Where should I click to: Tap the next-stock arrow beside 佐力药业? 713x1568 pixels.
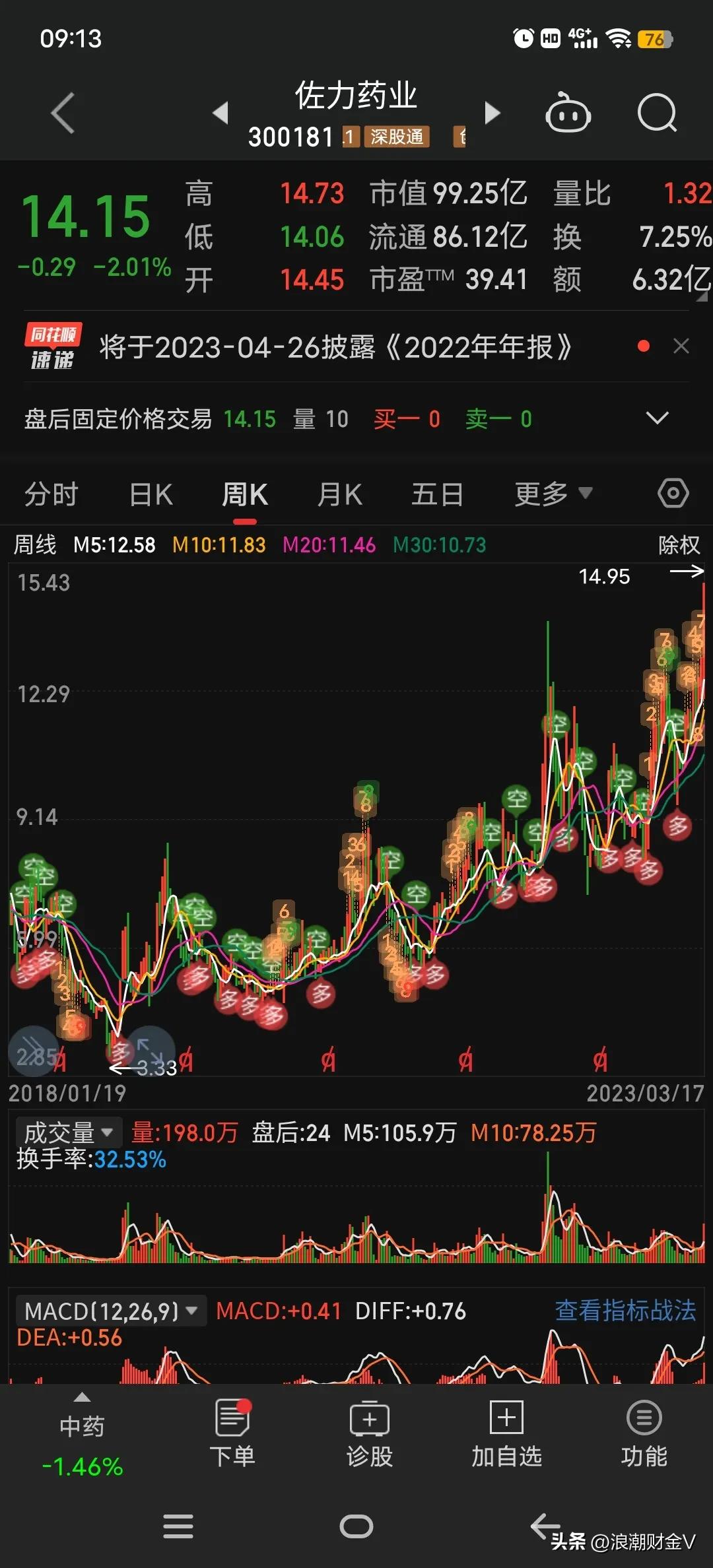click(x=492, y=112)
